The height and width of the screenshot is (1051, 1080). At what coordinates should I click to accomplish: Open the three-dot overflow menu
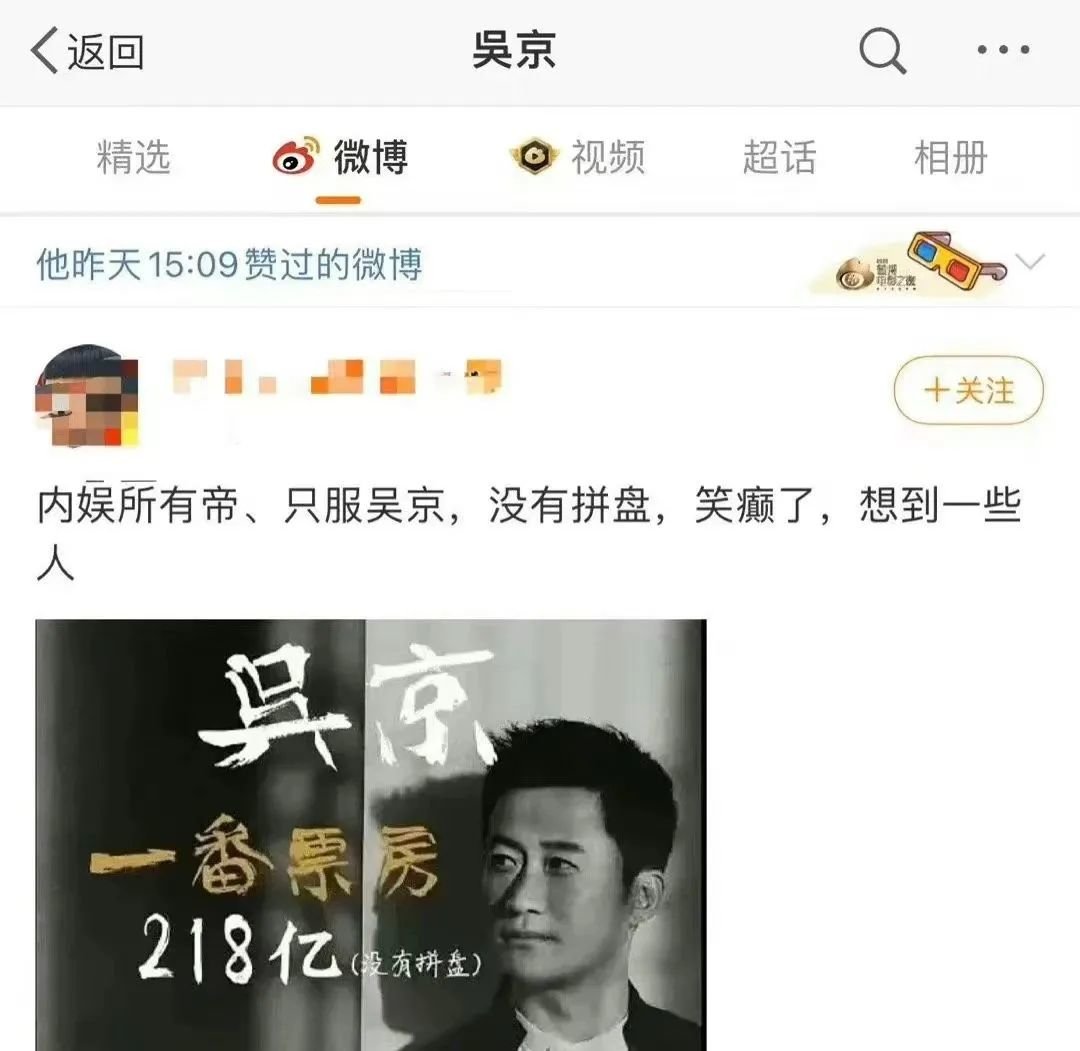1003,50
